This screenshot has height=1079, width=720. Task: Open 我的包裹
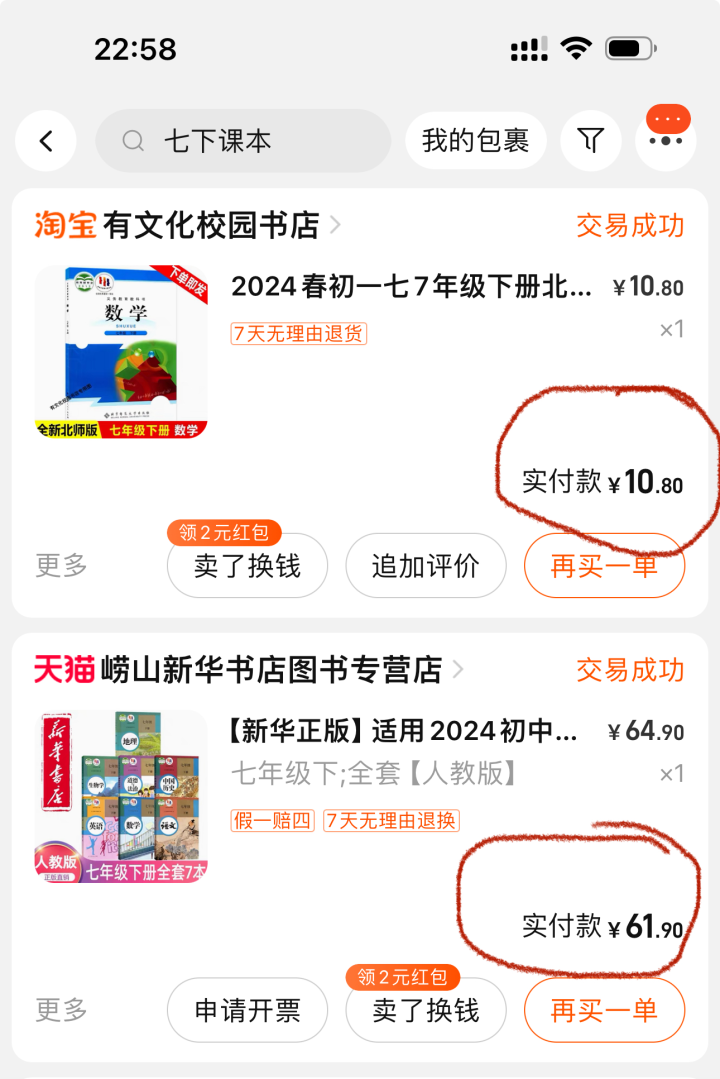click(475, 141)
